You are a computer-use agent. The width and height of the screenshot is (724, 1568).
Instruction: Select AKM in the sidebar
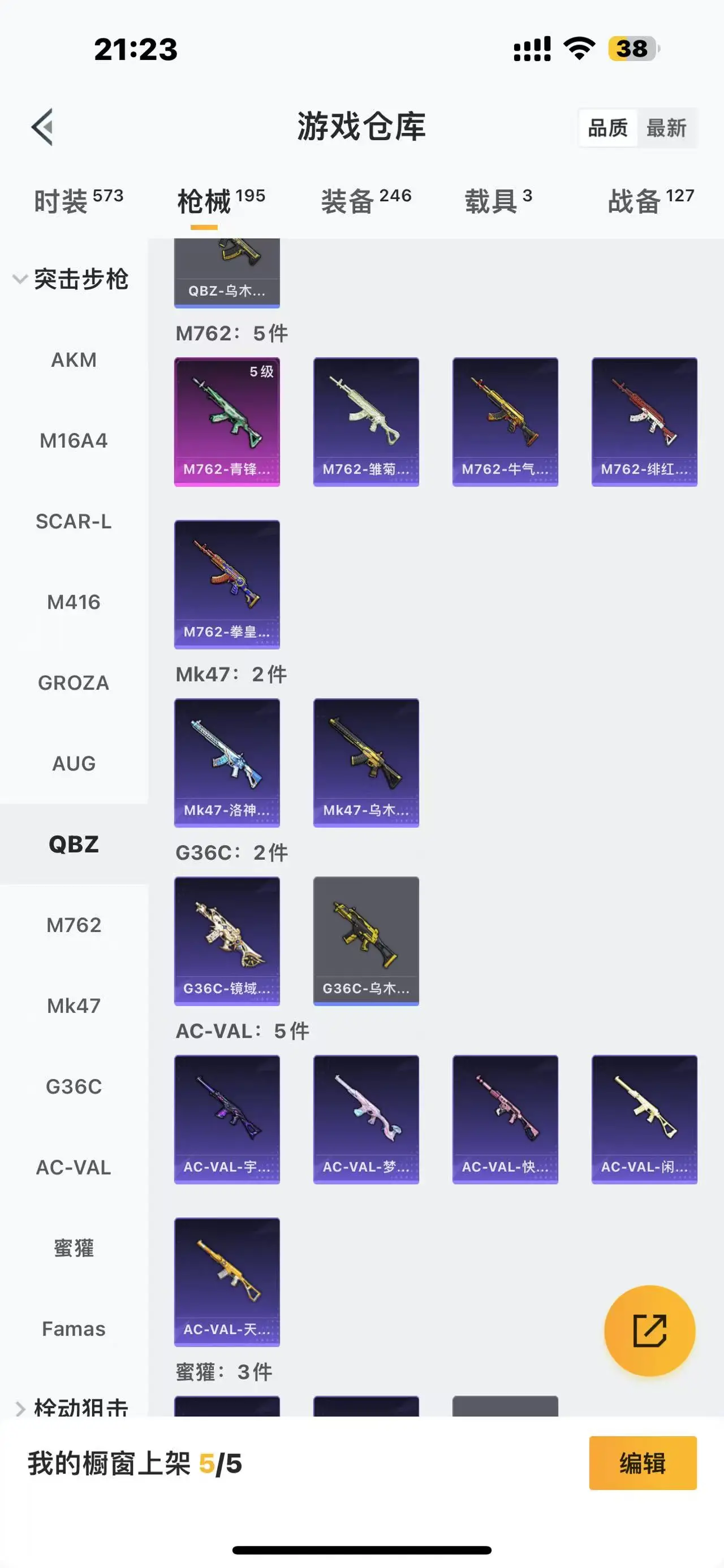(74, 359)
